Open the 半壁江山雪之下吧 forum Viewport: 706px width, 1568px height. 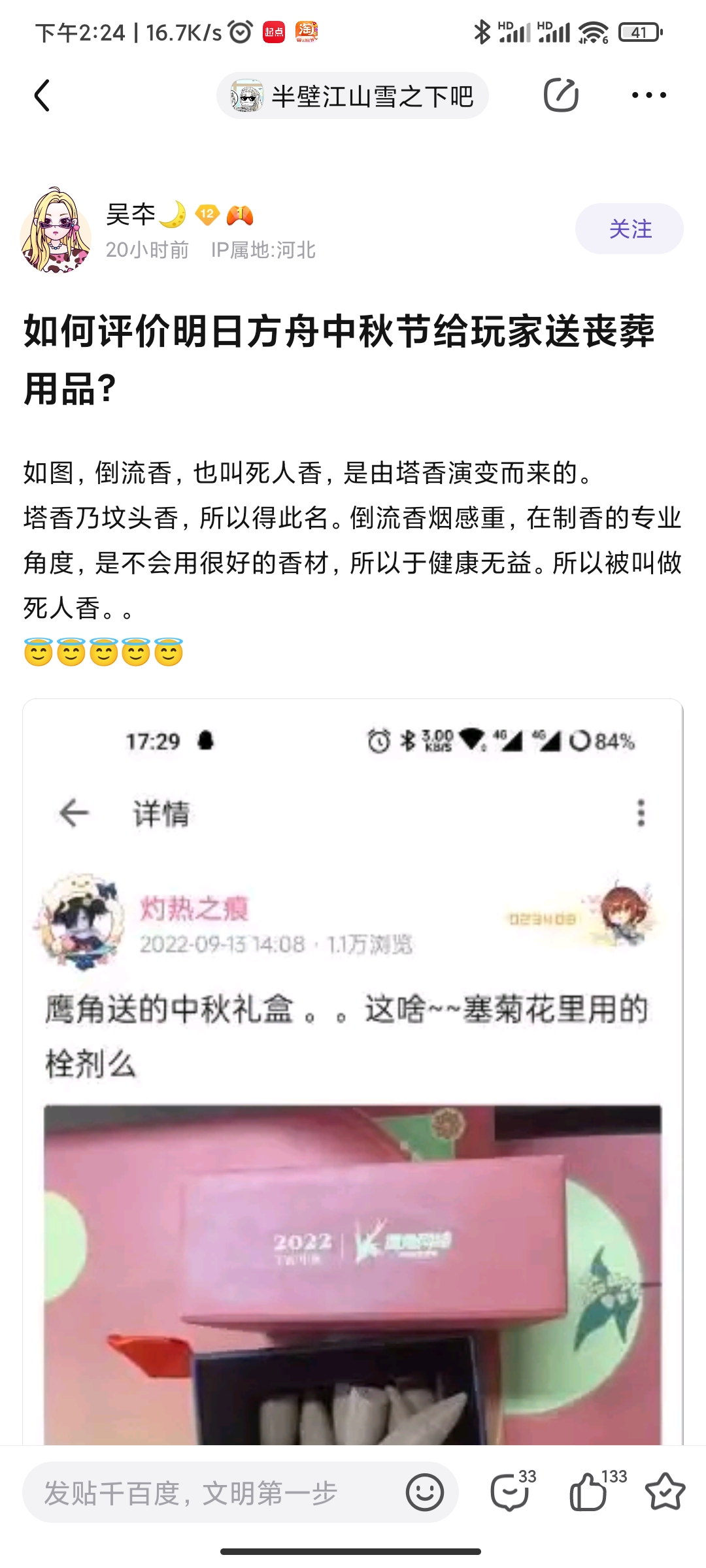tap(352, 96)
